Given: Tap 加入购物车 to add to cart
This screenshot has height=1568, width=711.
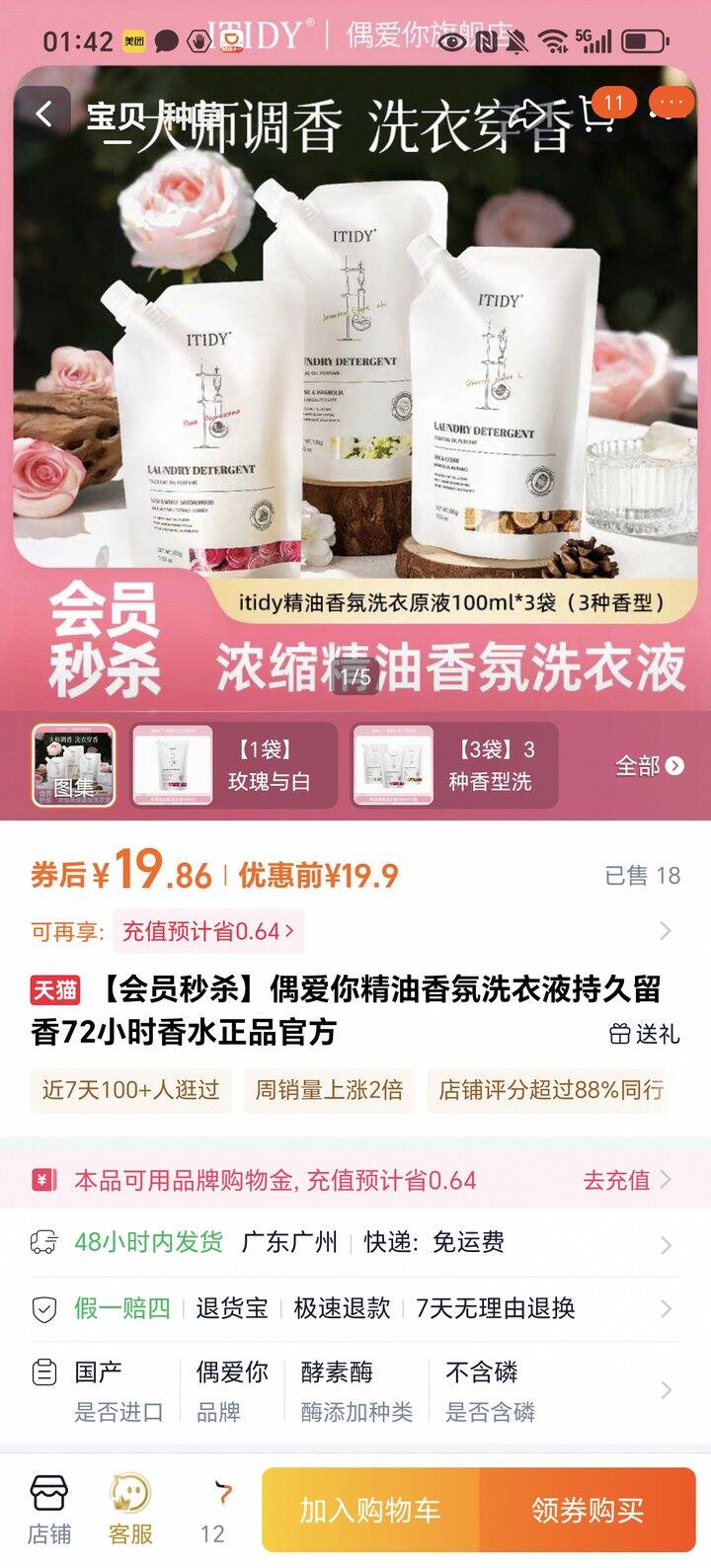Looking at the screenshot, I should coord(370,1510).
